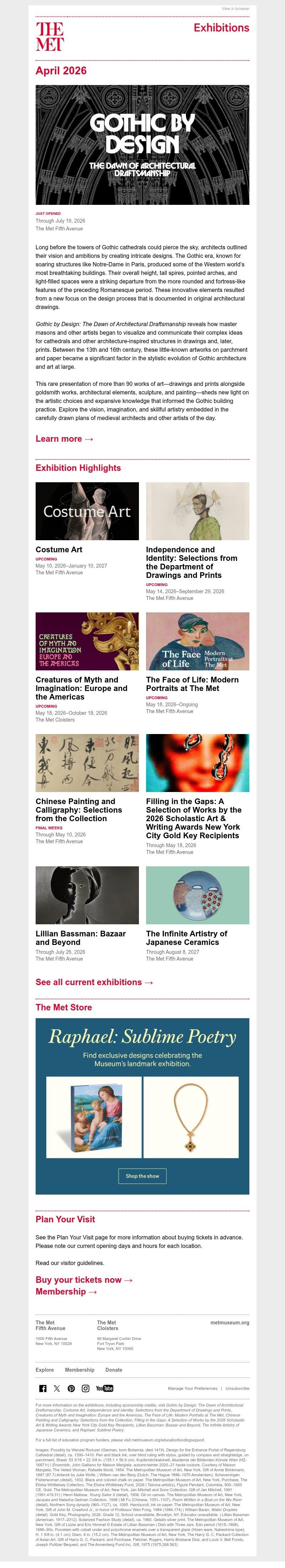Open the Explore footer link
The image size is (285, 1568).
45,1370
